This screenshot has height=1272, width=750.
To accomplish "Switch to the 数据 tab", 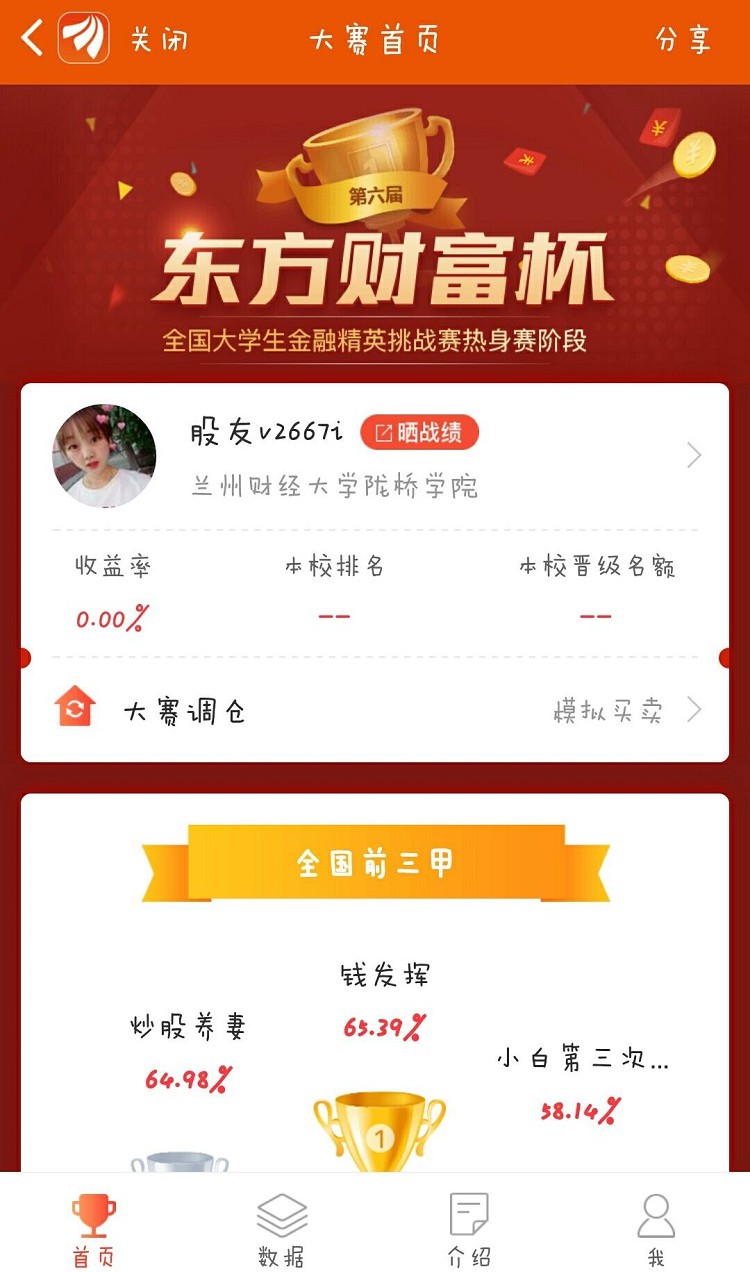I will pyautogui.click(x=281, y=1228).
